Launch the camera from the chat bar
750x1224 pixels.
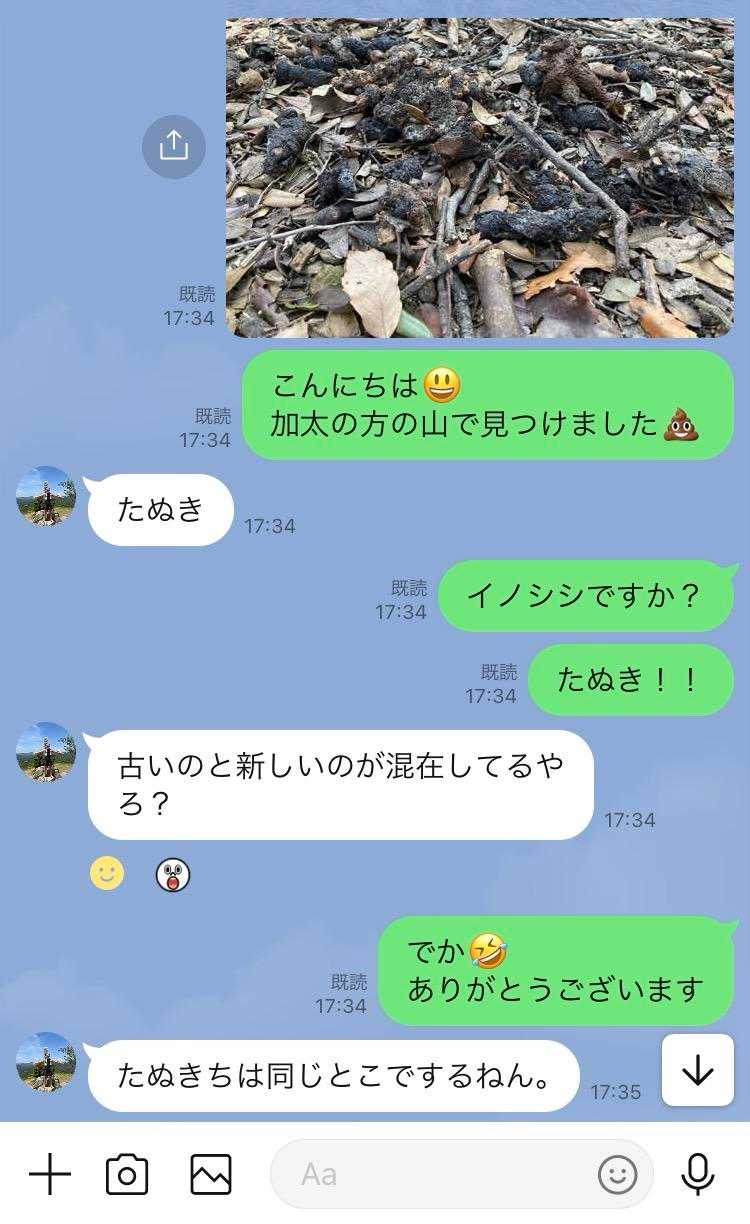pos(127,1174)
